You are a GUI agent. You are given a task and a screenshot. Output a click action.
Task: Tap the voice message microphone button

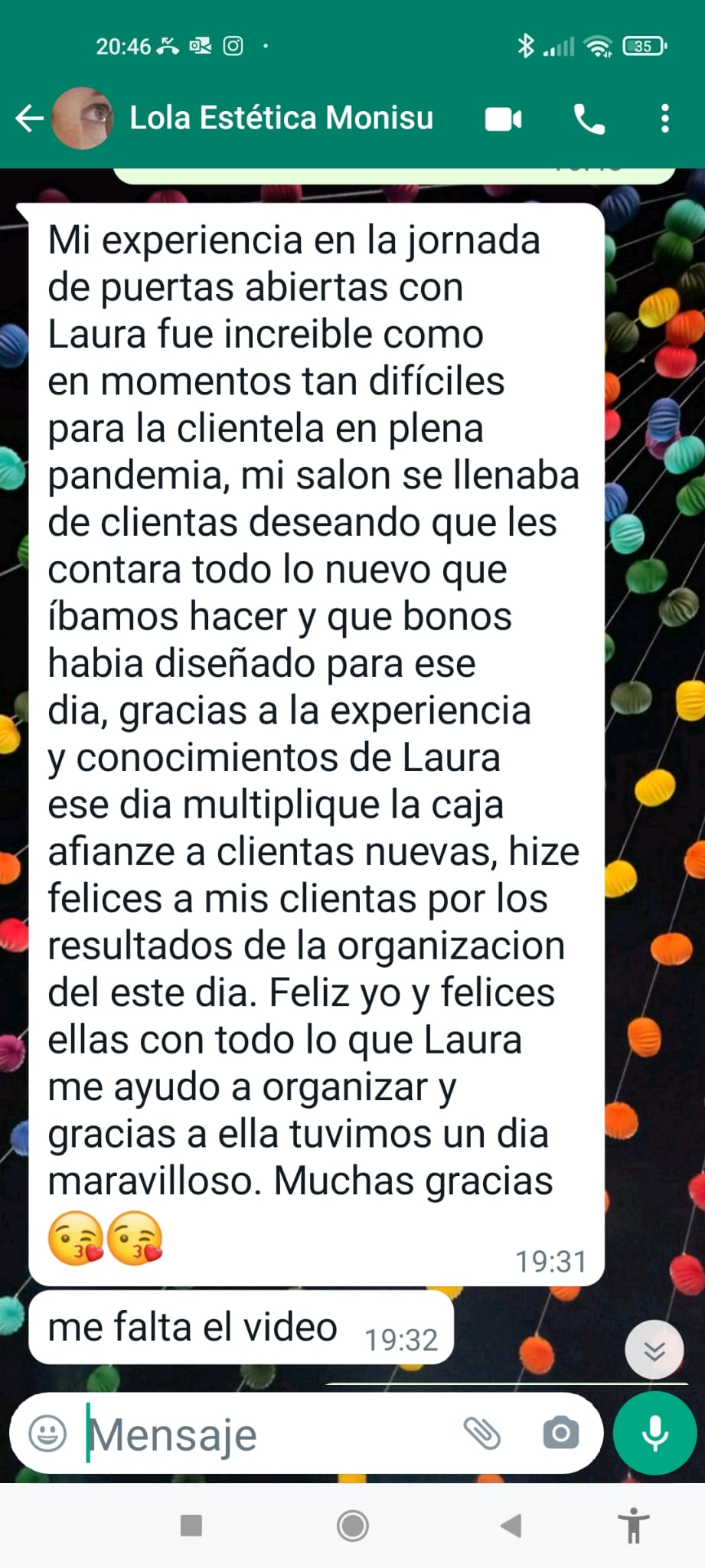pos(654,1432)
